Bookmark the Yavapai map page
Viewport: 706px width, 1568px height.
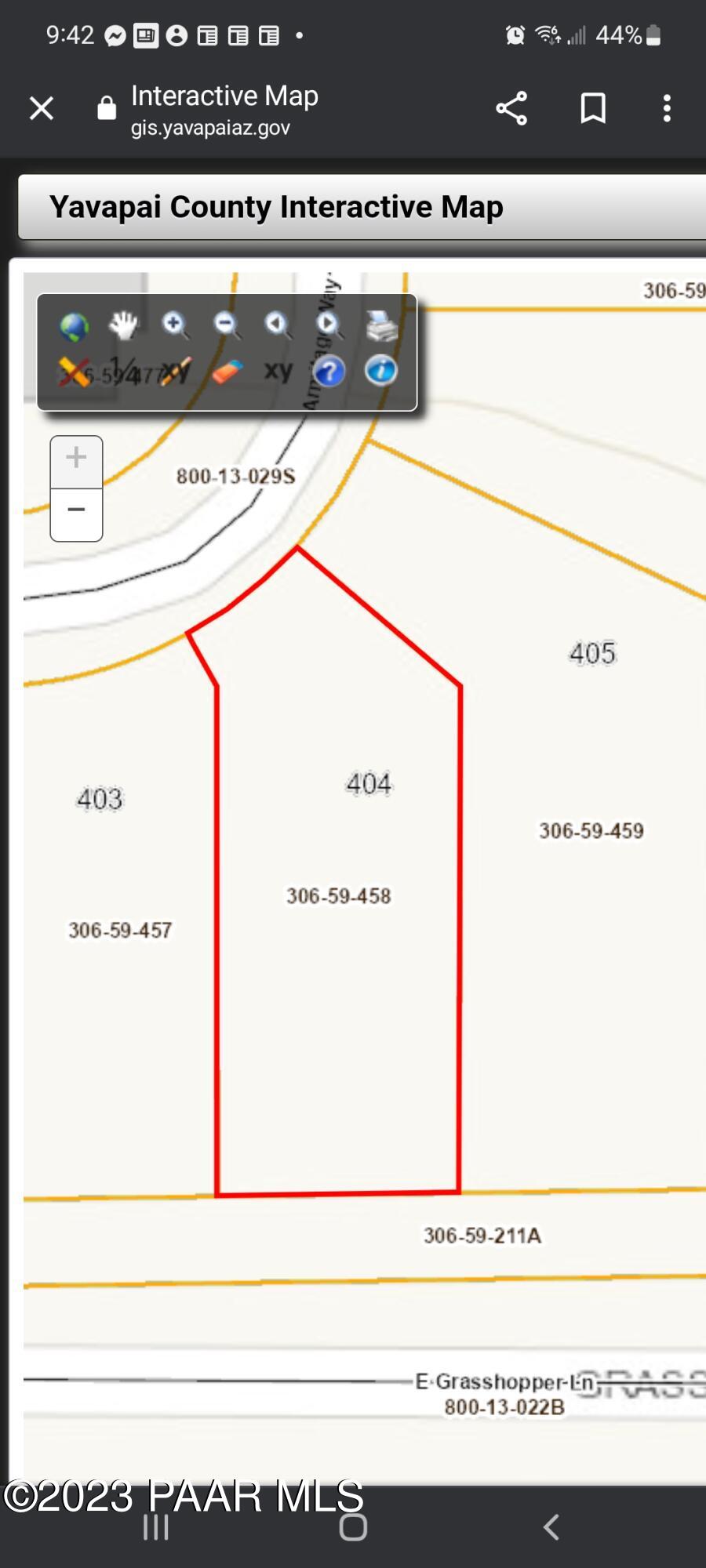tap(593, 108)
